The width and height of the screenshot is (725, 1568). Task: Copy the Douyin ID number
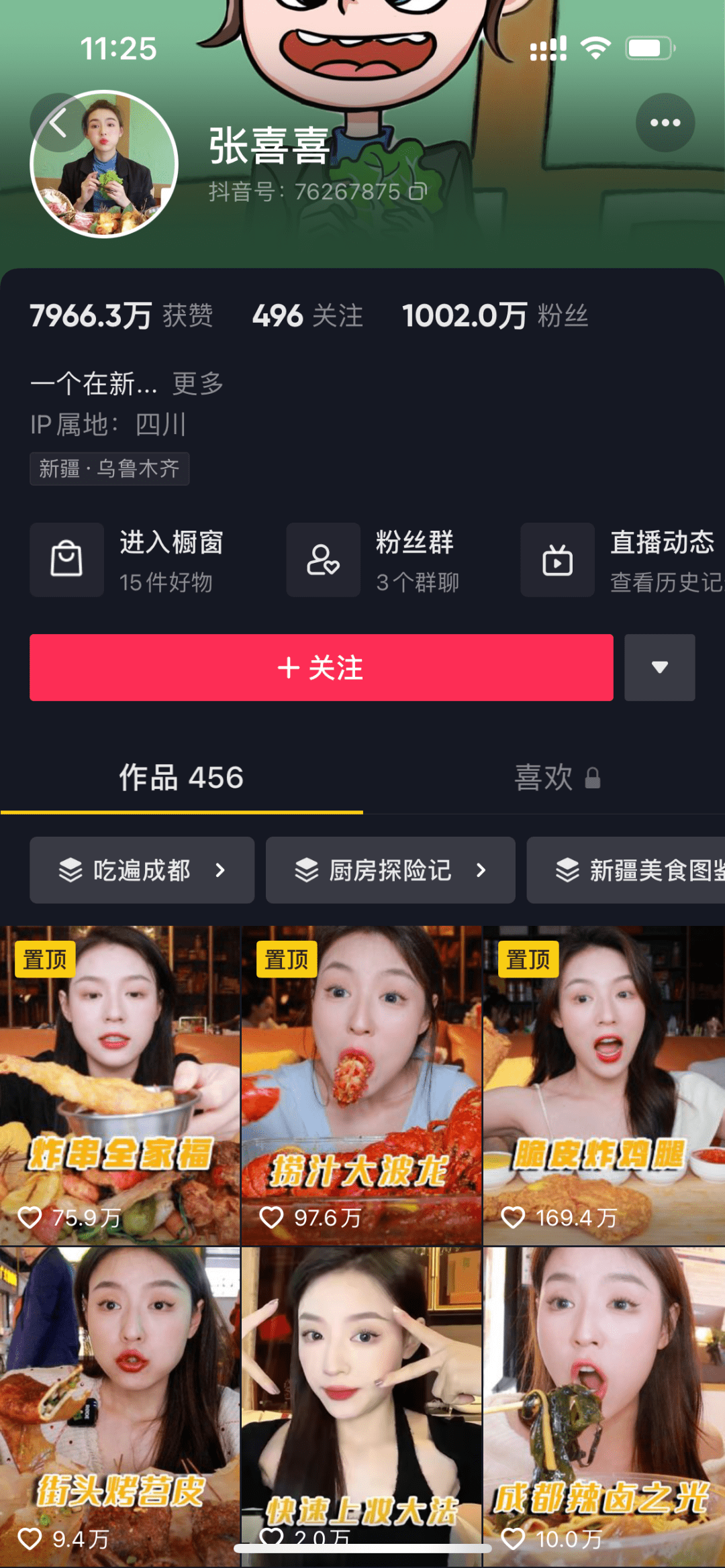(x=418, y=192)
